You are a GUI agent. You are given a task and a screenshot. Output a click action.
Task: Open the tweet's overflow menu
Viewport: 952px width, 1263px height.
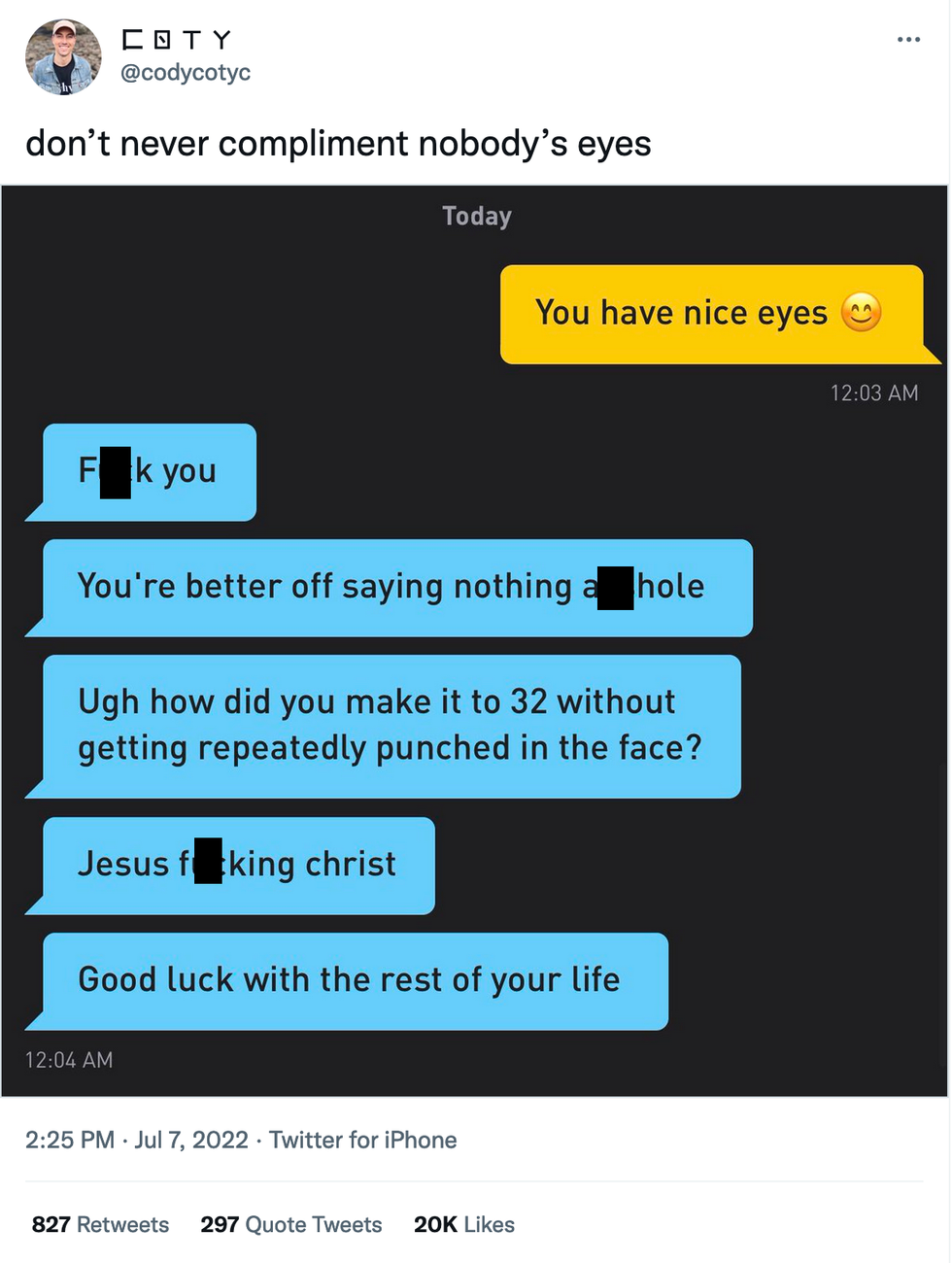[908, 40]
